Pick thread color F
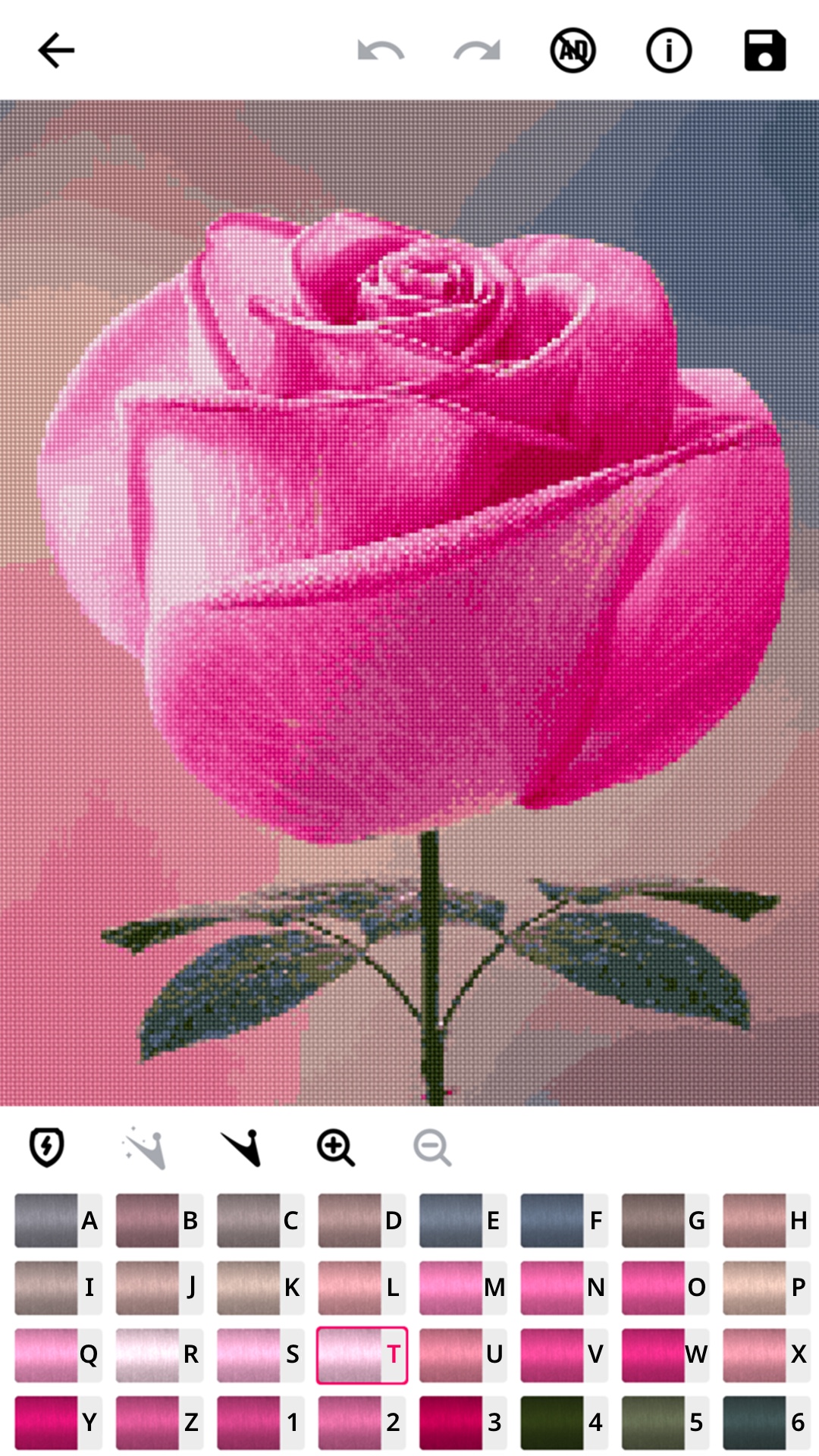 click(x=563, y=1220)
